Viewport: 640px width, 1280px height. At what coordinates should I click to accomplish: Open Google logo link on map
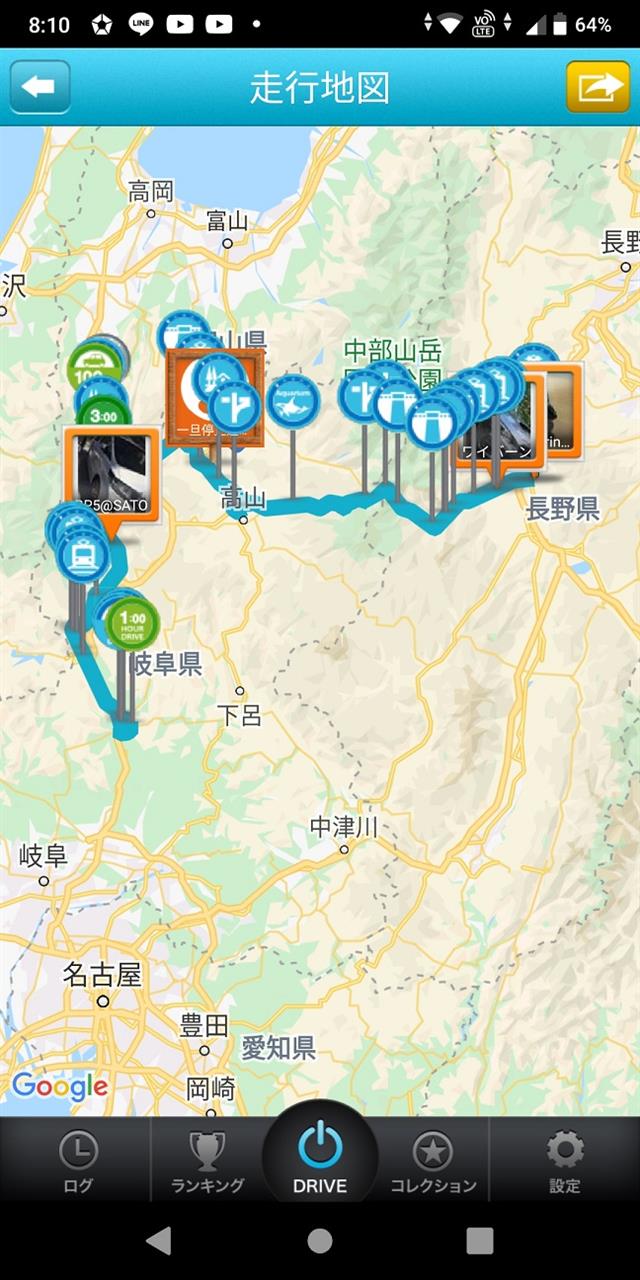(59, 1086)
